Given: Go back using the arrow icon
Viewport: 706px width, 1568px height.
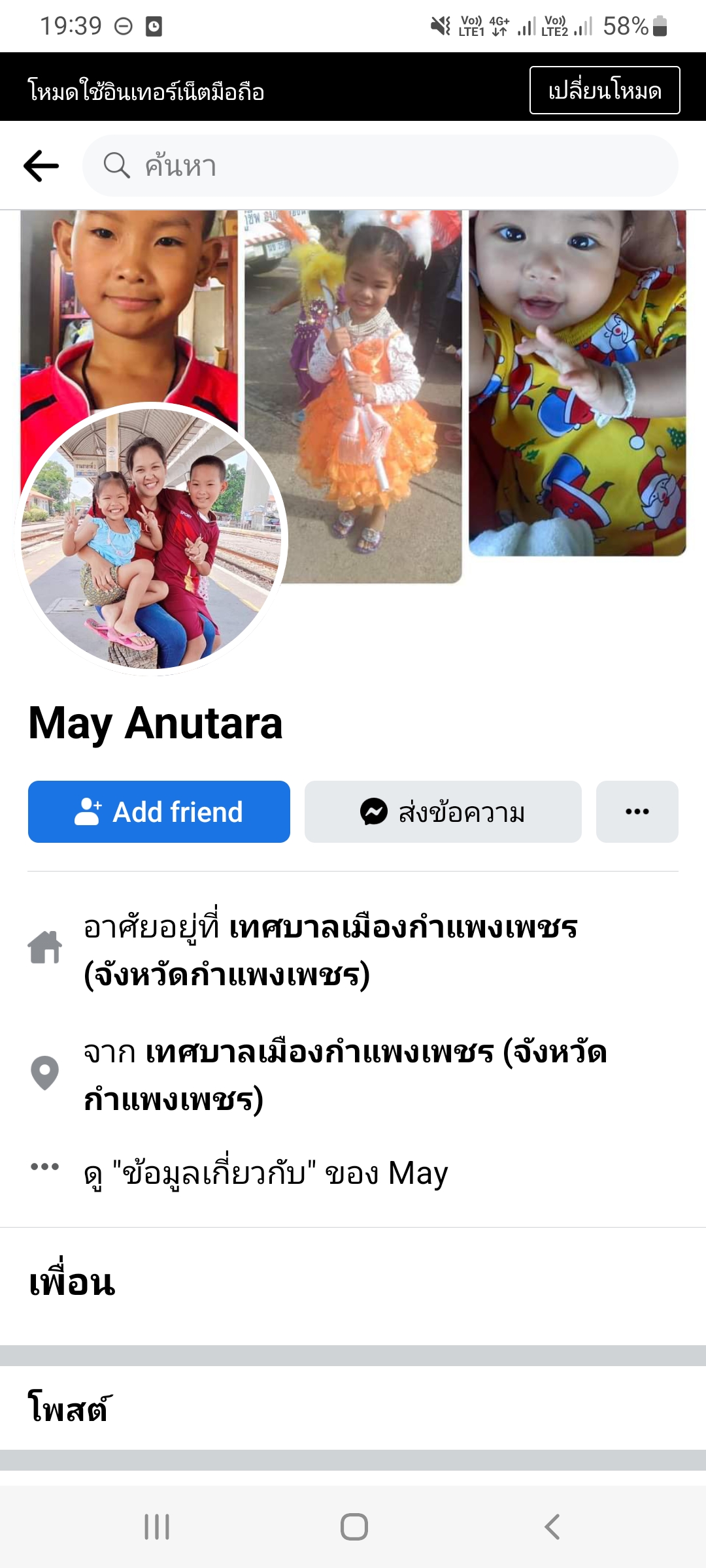Looking at the screenshot, I should [x=41, y=166].
